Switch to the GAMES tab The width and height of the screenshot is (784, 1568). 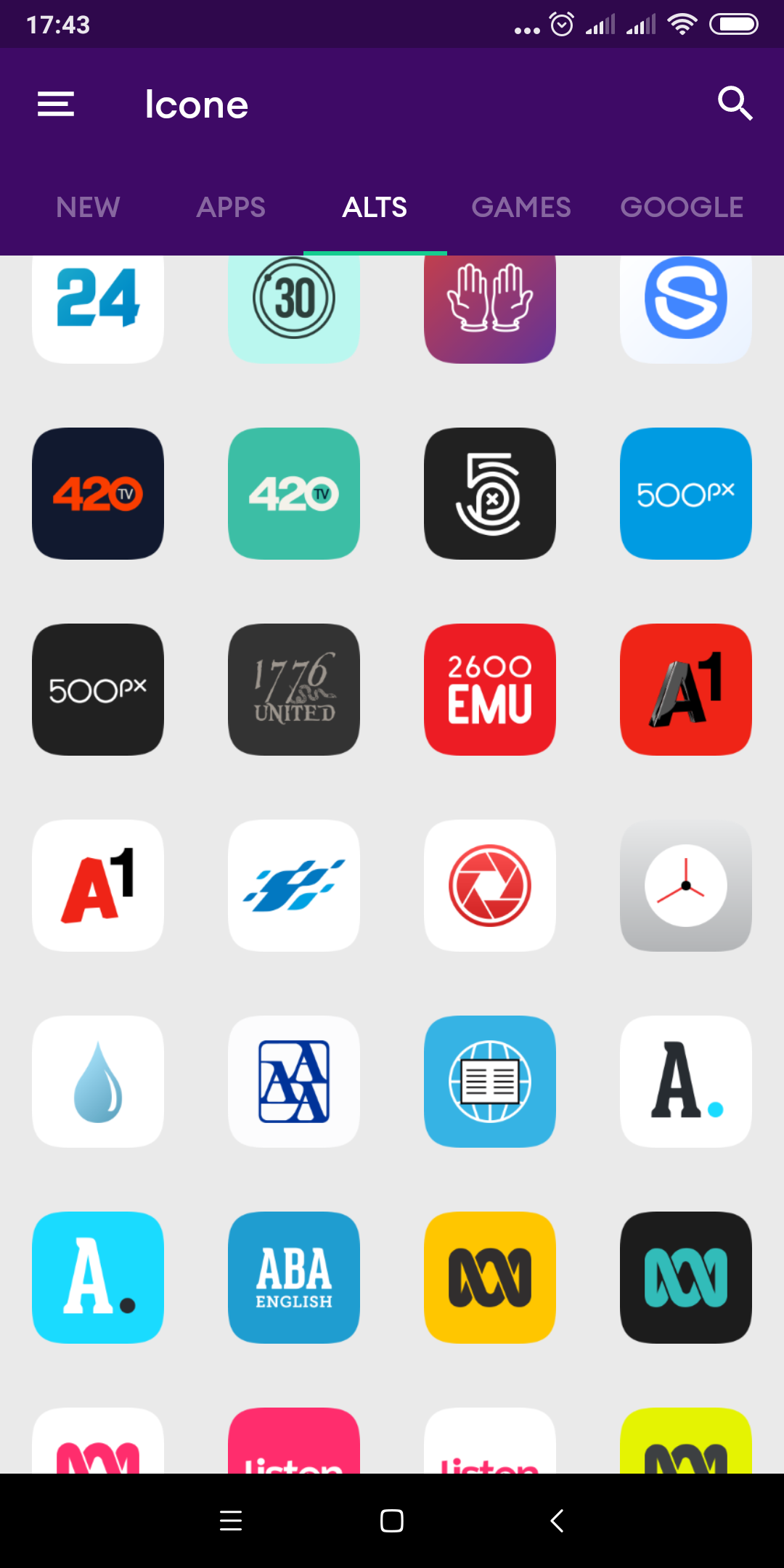coord(521,208)
